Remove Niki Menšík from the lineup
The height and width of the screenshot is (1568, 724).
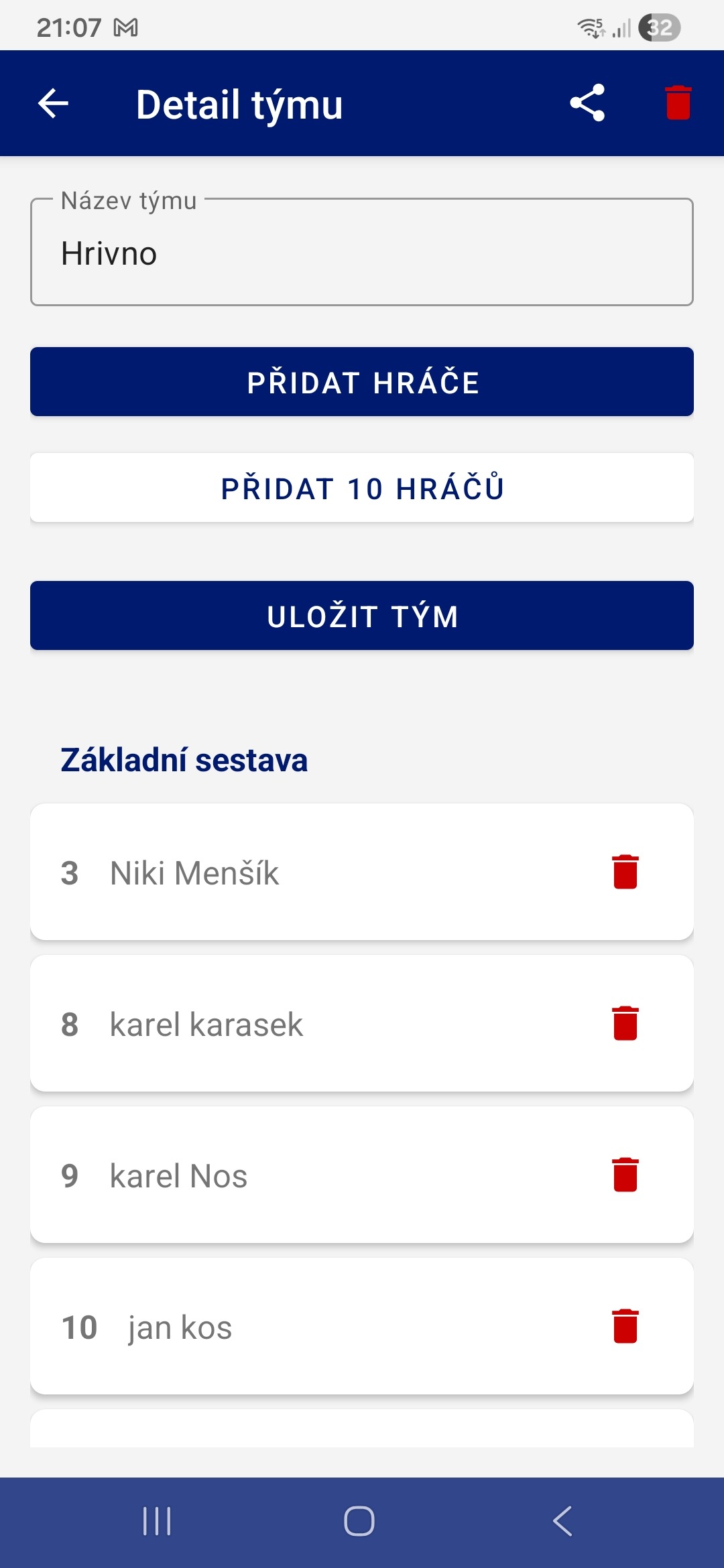click(625, 872)
